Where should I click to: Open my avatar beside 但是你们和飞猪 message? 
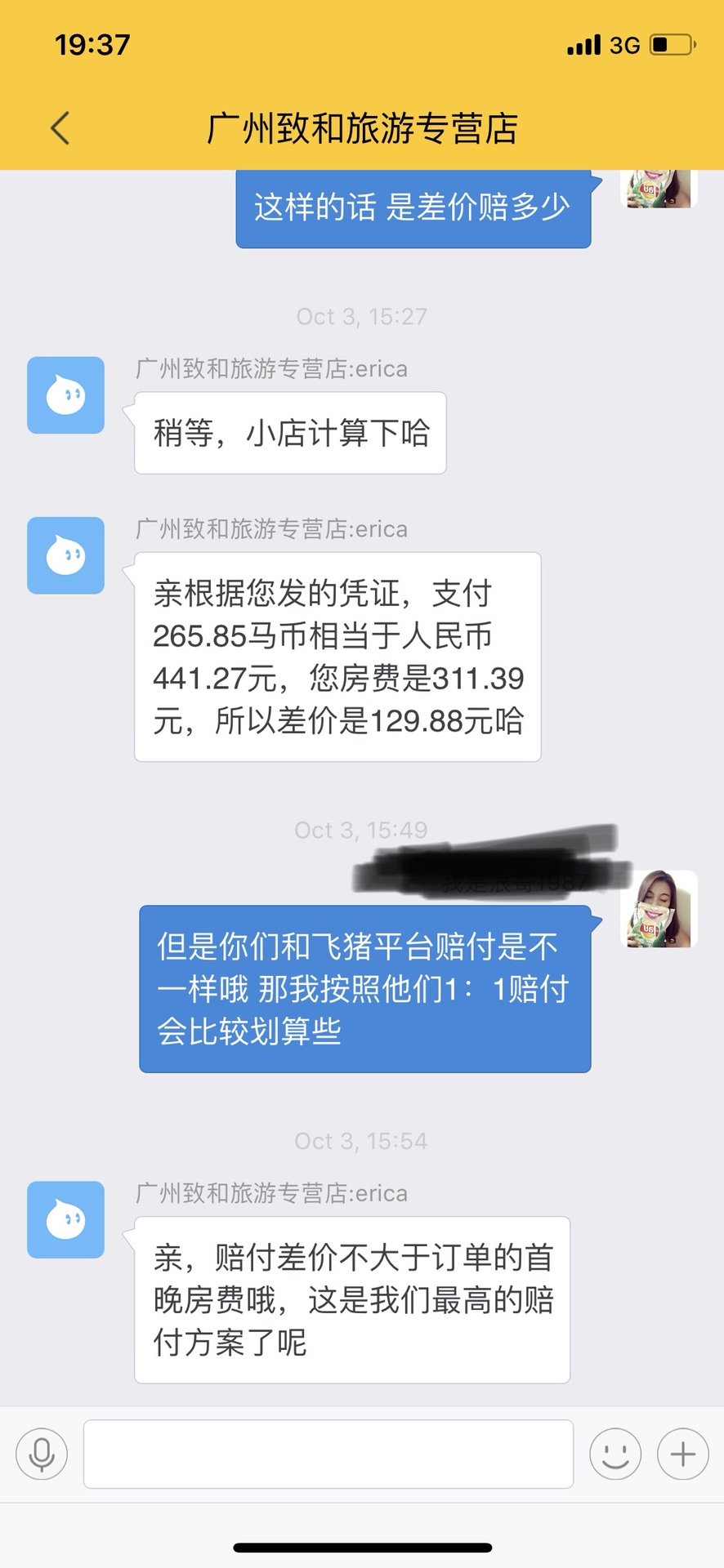[659, 909]
